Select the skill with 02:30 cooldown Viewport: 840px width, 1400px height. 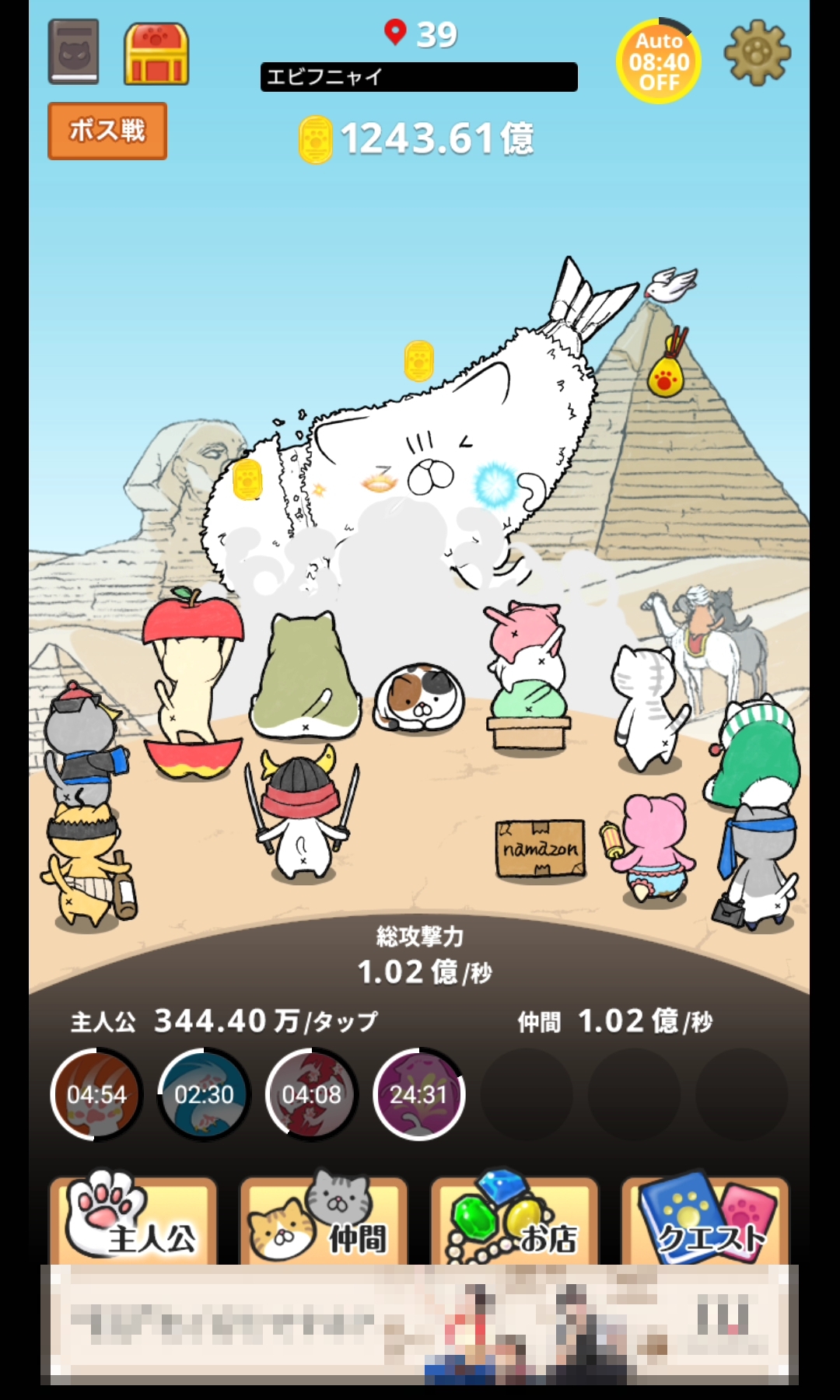204,1094
